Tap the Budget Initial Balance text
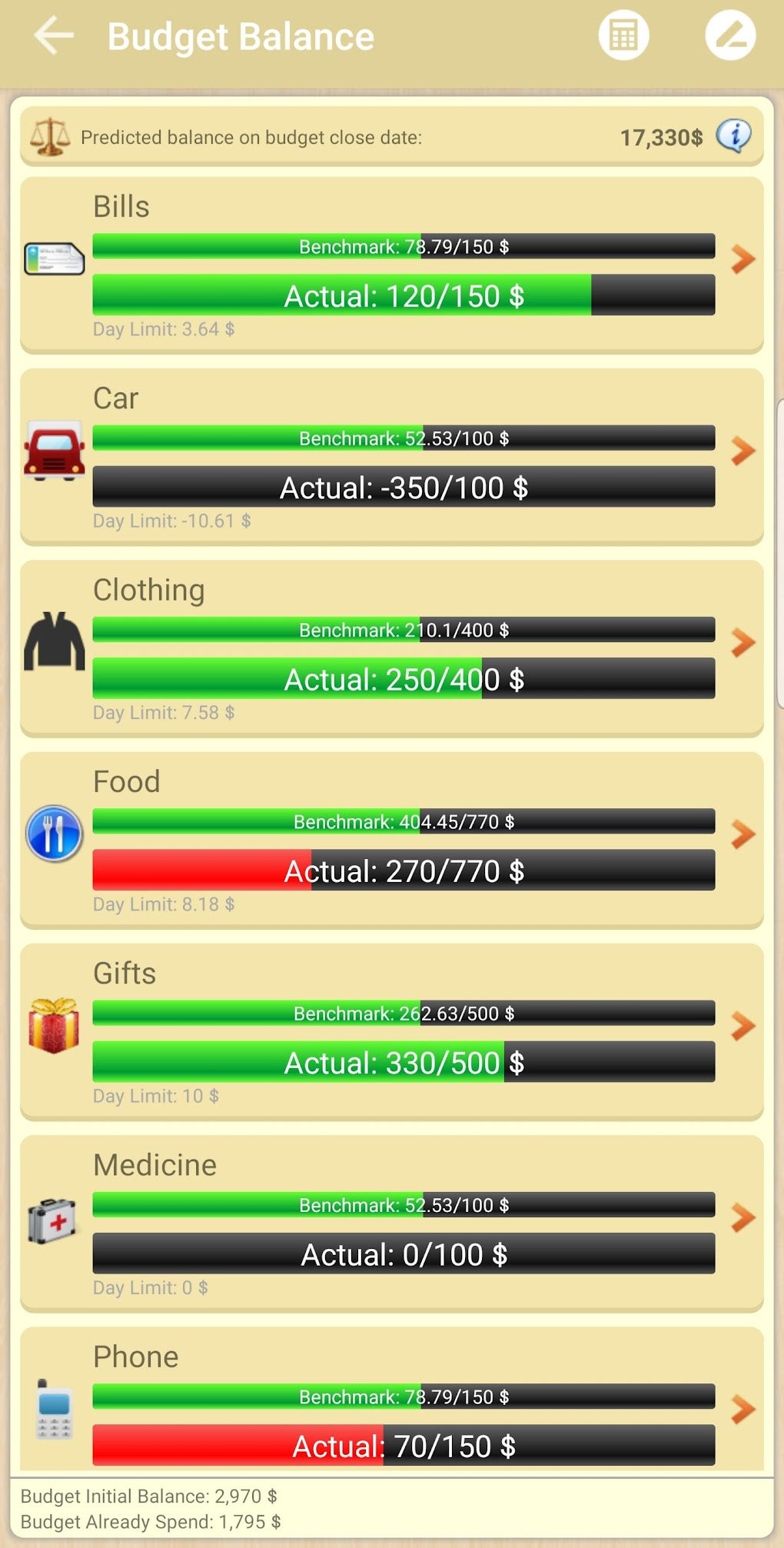This screenshot has height=1548, width=784. point(151,1496)
